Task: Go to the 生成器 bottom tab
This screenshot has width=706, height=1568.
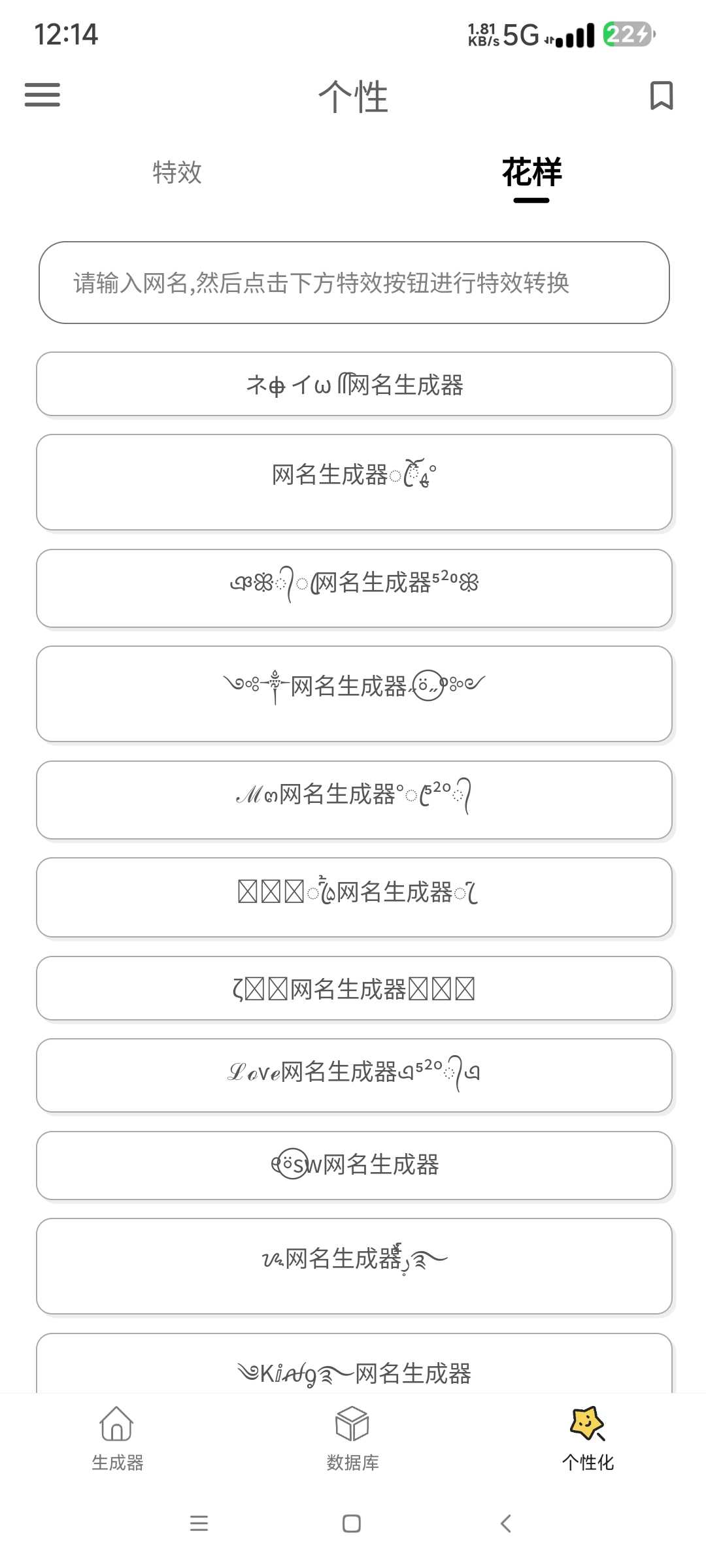Action: point(118,1439)
